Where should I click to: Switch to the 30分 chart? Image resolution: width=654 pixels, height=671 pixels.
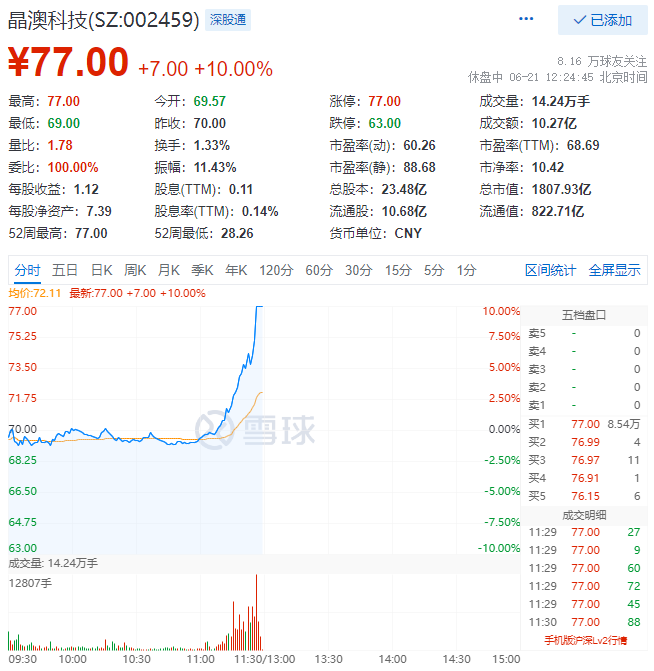tap(358, 270)
